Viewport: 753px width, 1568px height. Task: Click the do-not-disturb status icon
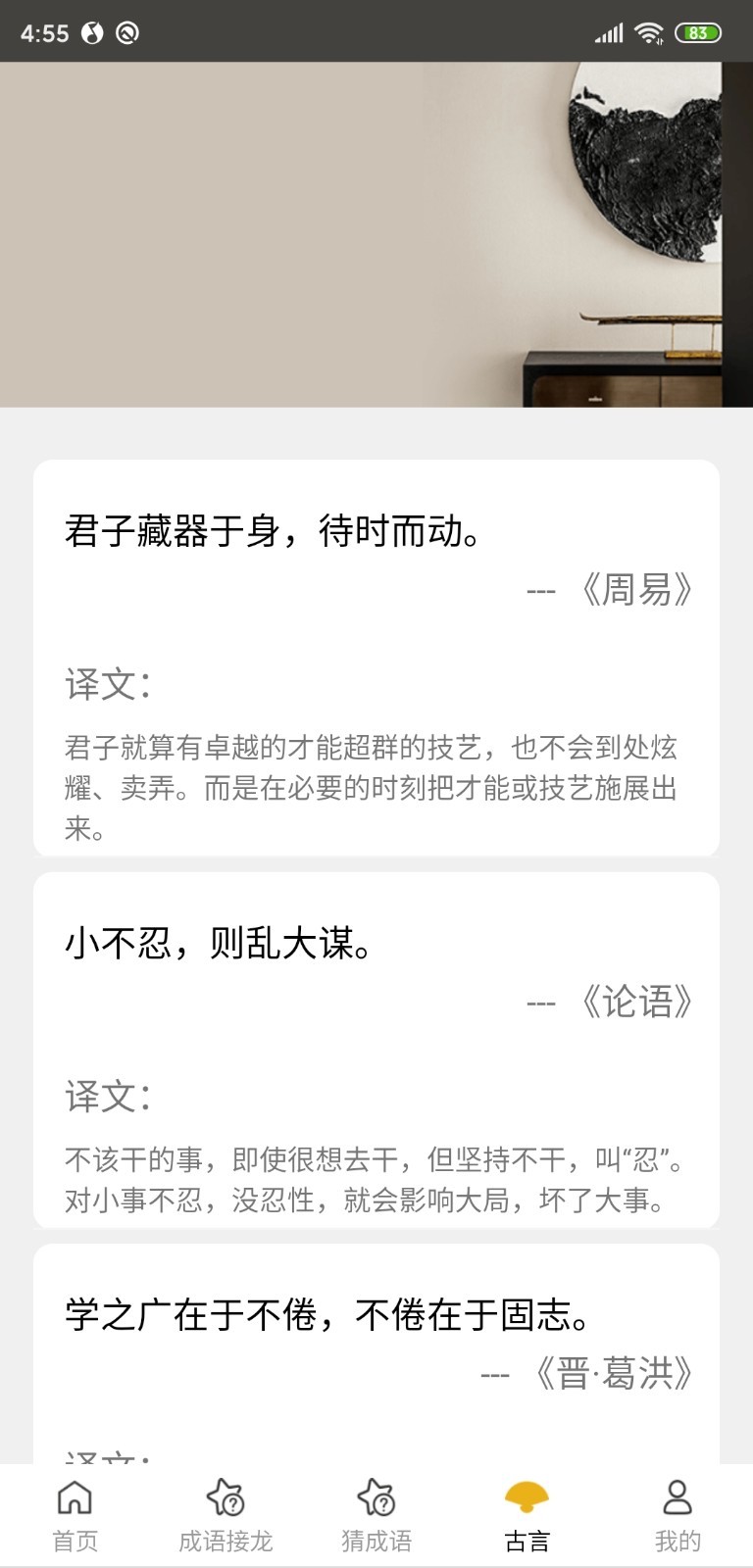point(128,30)
